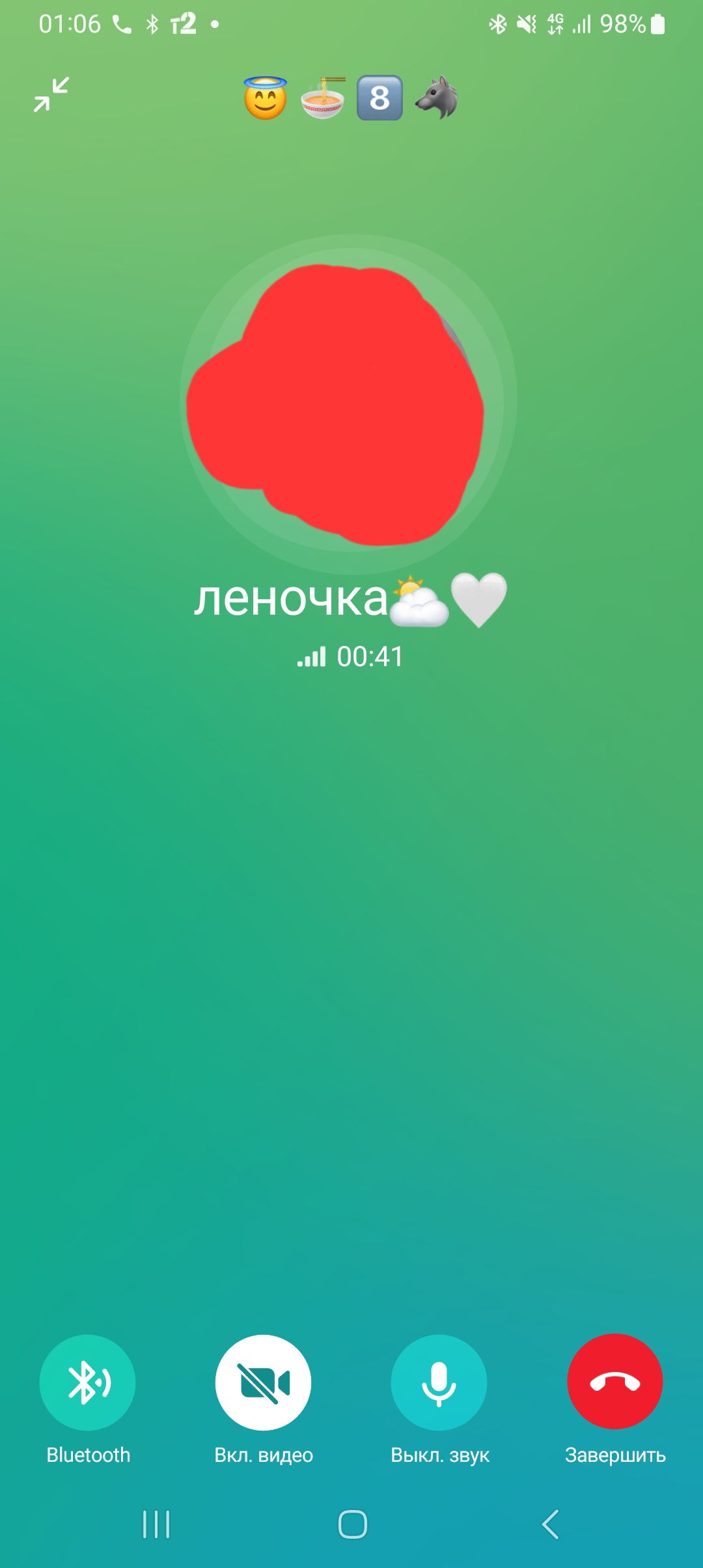
Task: End the call with Завершить
Action: (615, 1382)
